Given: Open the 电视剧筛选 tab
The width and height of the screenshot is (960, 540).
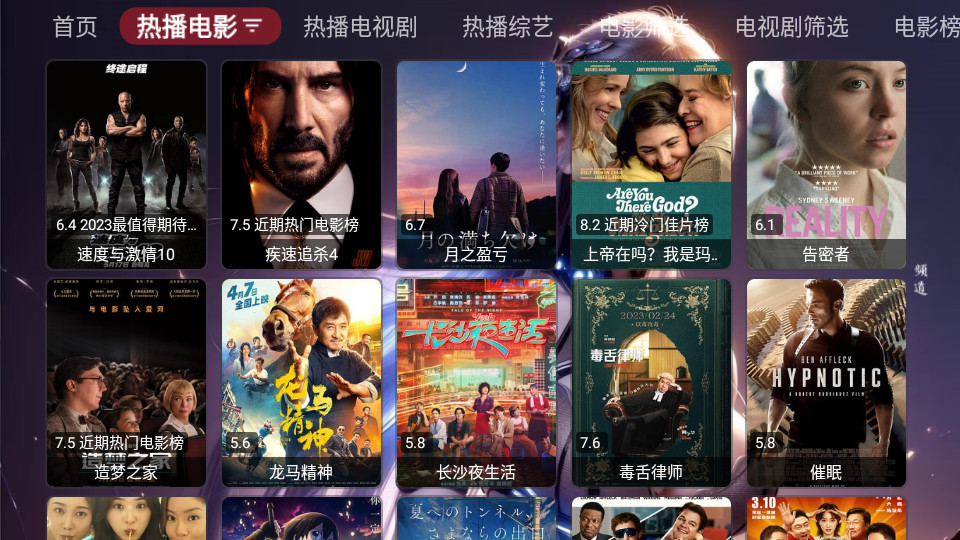Looking at the screenshot, I should click(x=791, y=27).
